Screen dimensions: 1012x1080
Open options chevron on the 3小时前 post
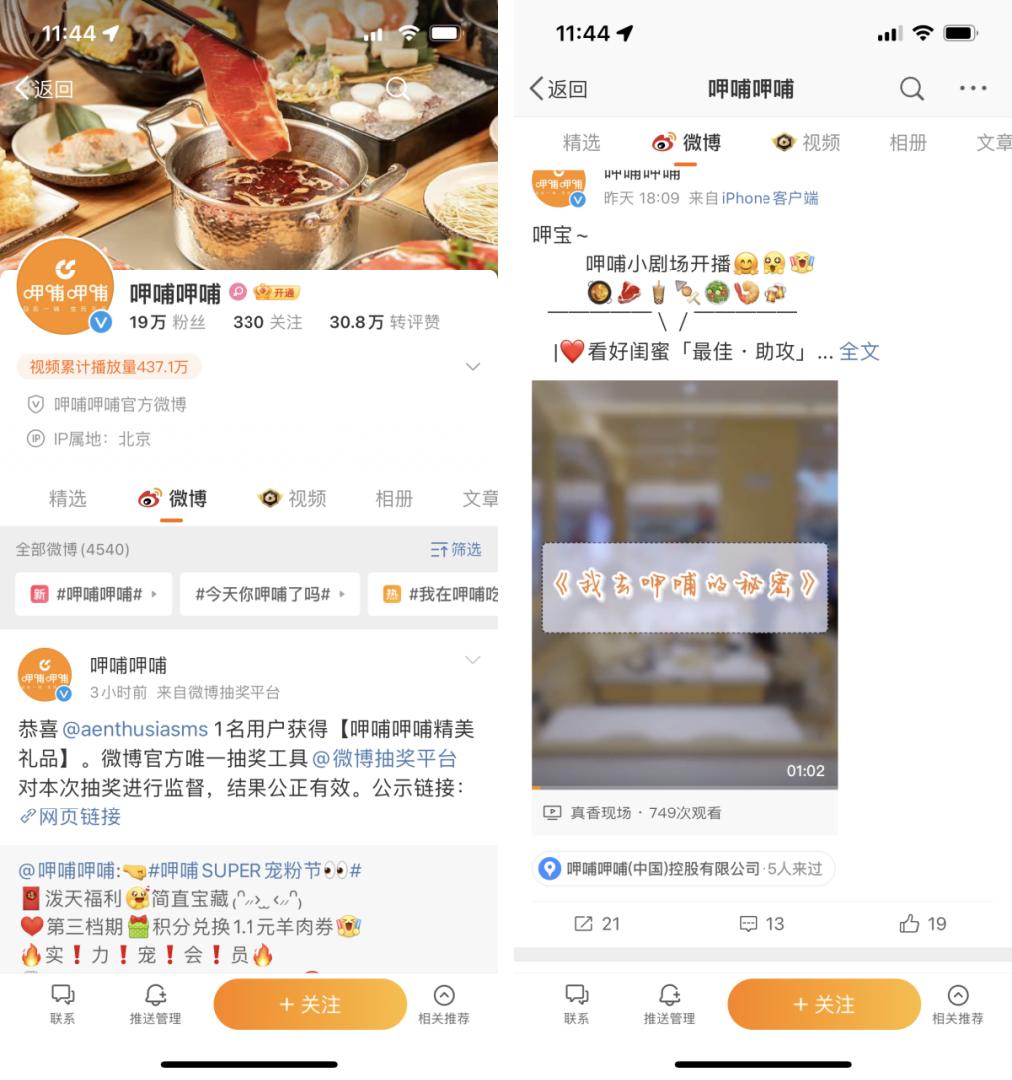pos(472,660)
